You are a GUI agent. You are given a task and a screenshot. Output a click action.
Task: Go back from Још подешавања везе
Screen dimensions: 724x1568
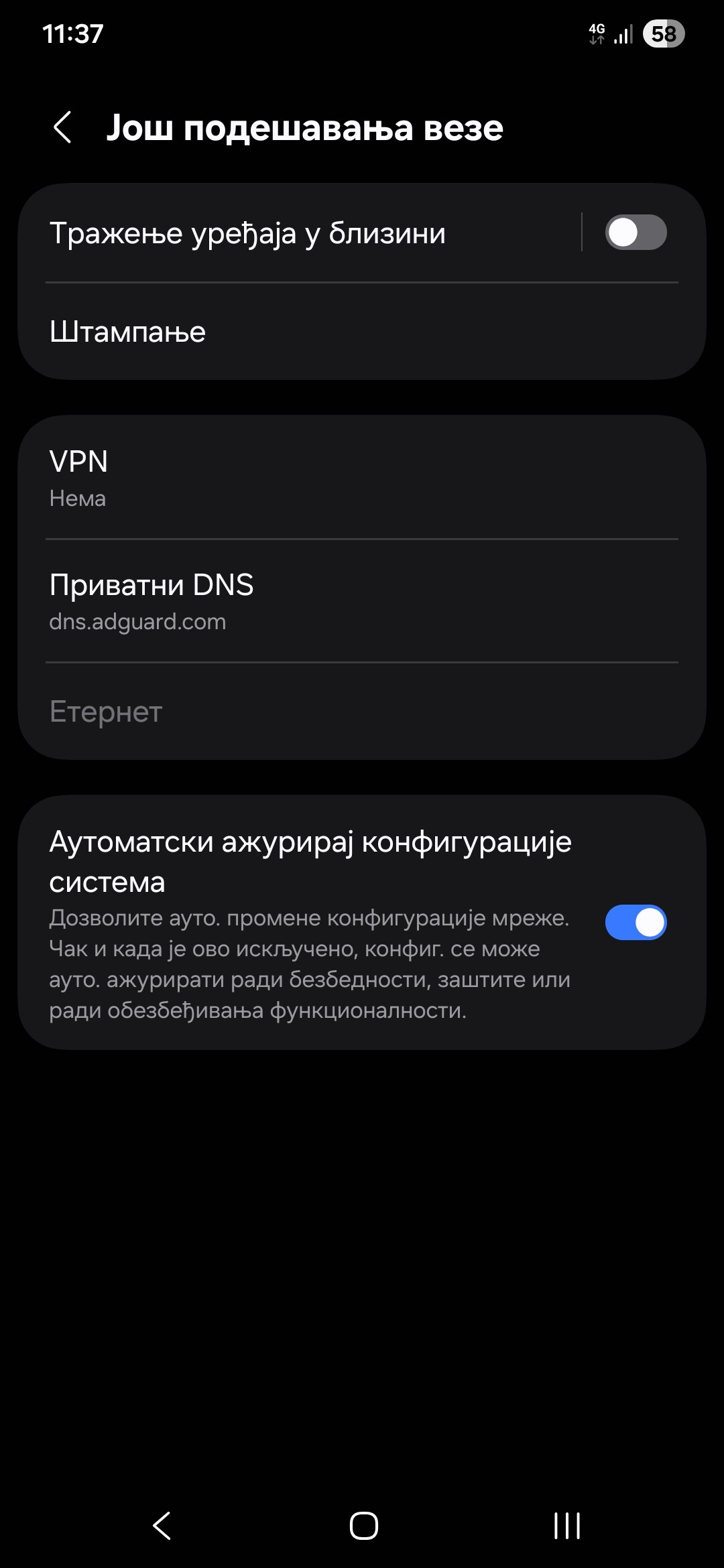tap(62, 127)
